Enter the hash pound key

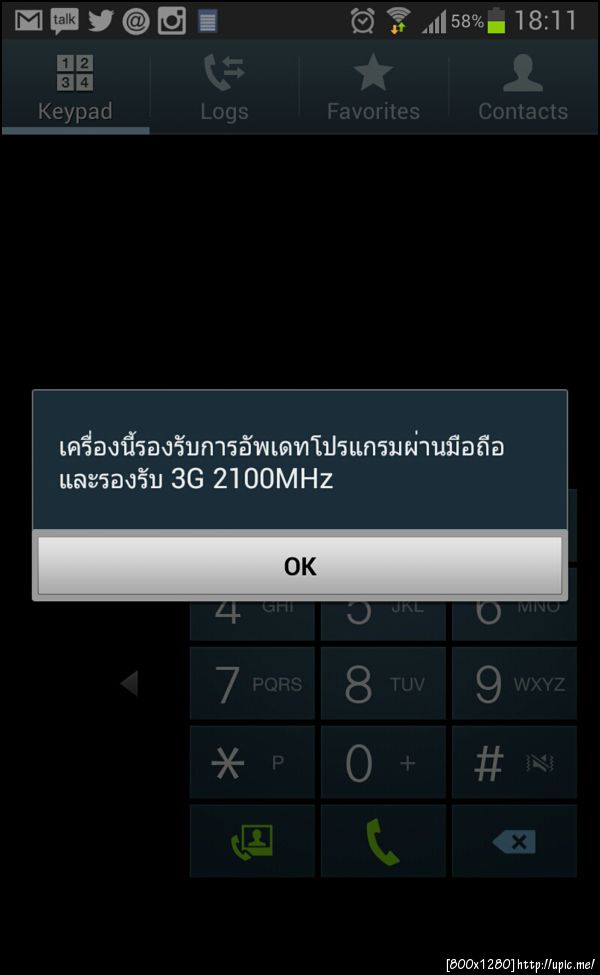(x=514, y=763)
